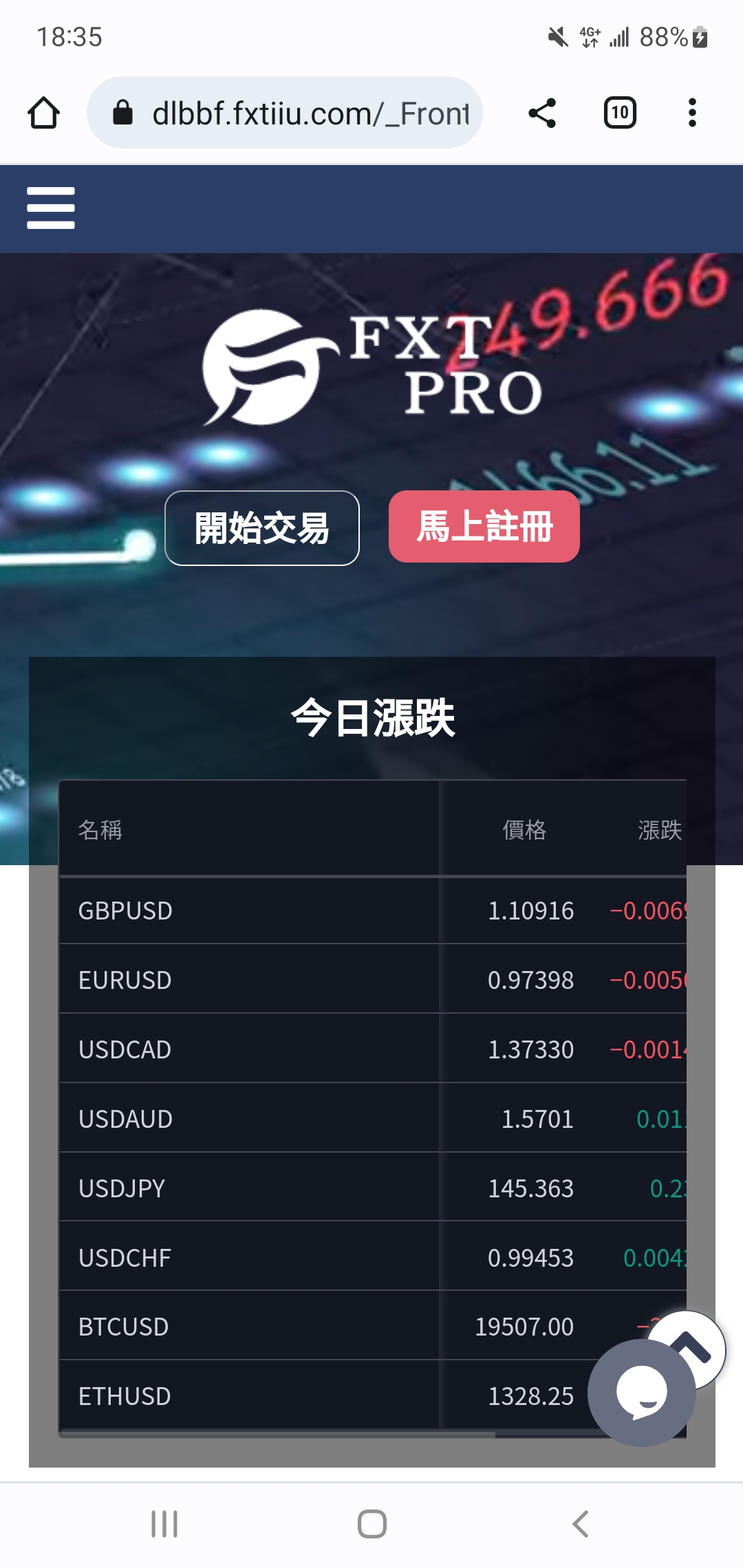Go back with the system back button
This screenshot has height=1568, width=743.
click(580, 1524)
